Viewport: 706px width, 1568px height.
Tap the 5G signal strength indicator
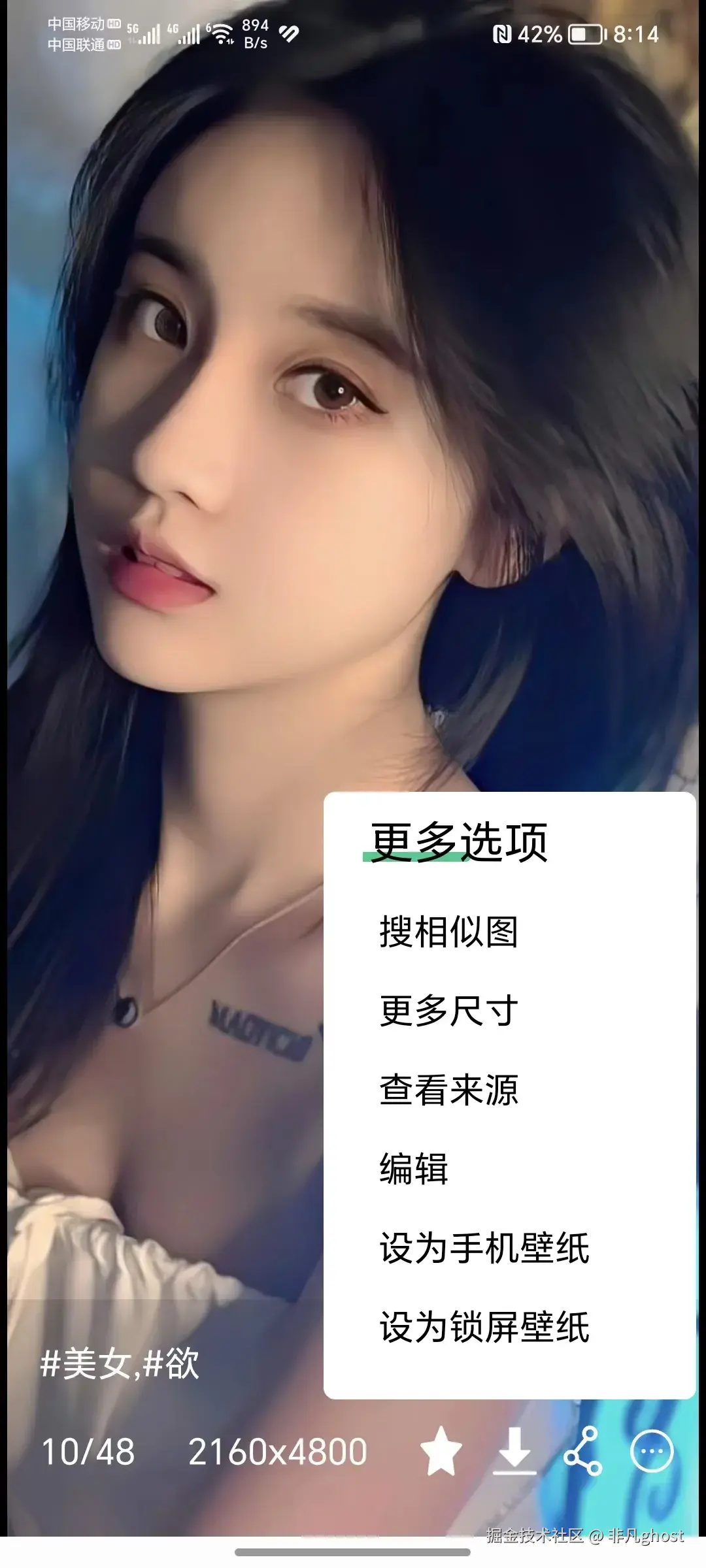148,34
